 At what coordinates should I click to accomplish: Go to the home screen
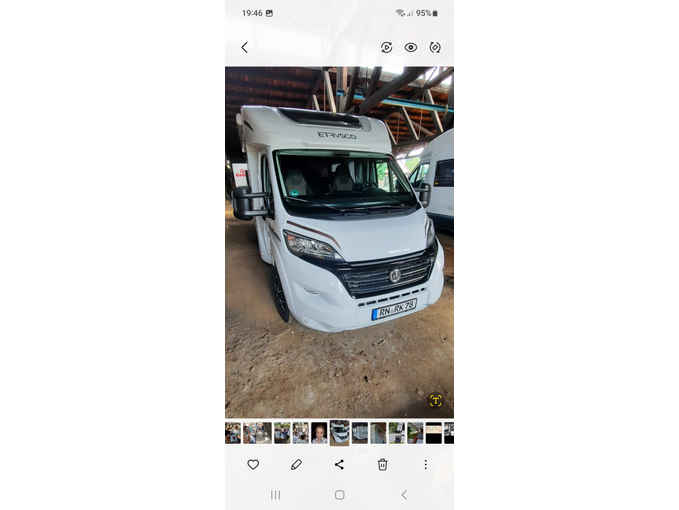[339, 495]
